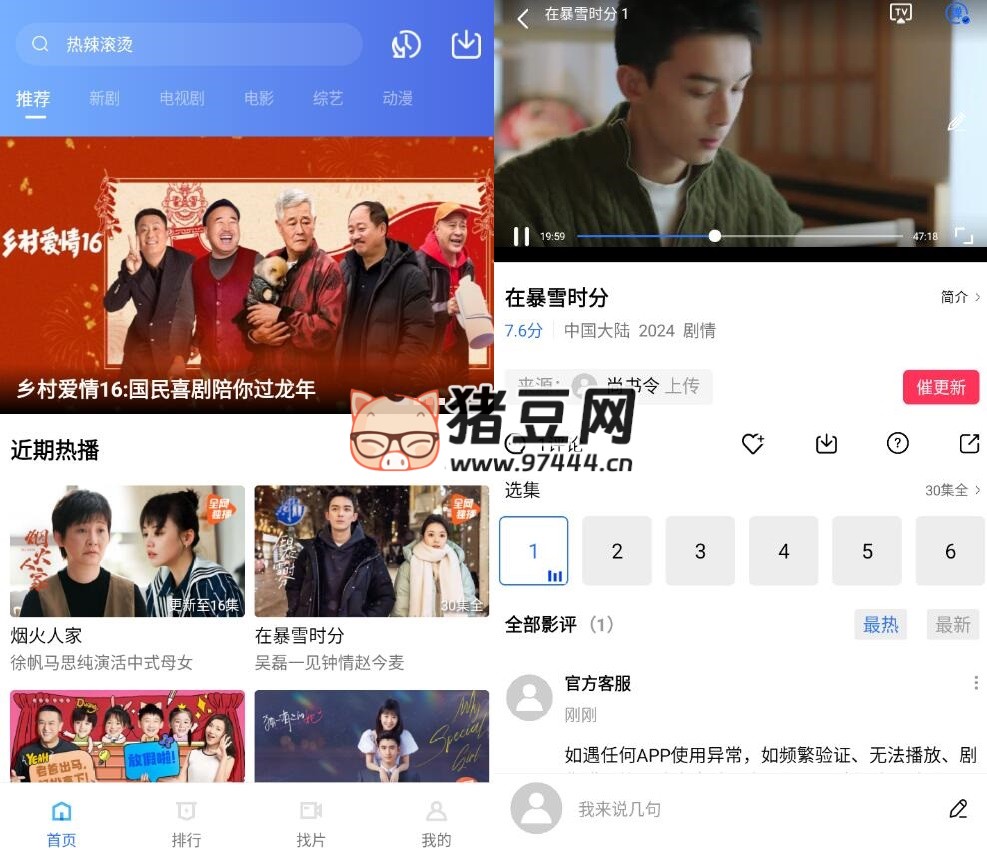This screenshot has width=987, height=857.
Task: Pause the playing video
Action: pos(521,236)
